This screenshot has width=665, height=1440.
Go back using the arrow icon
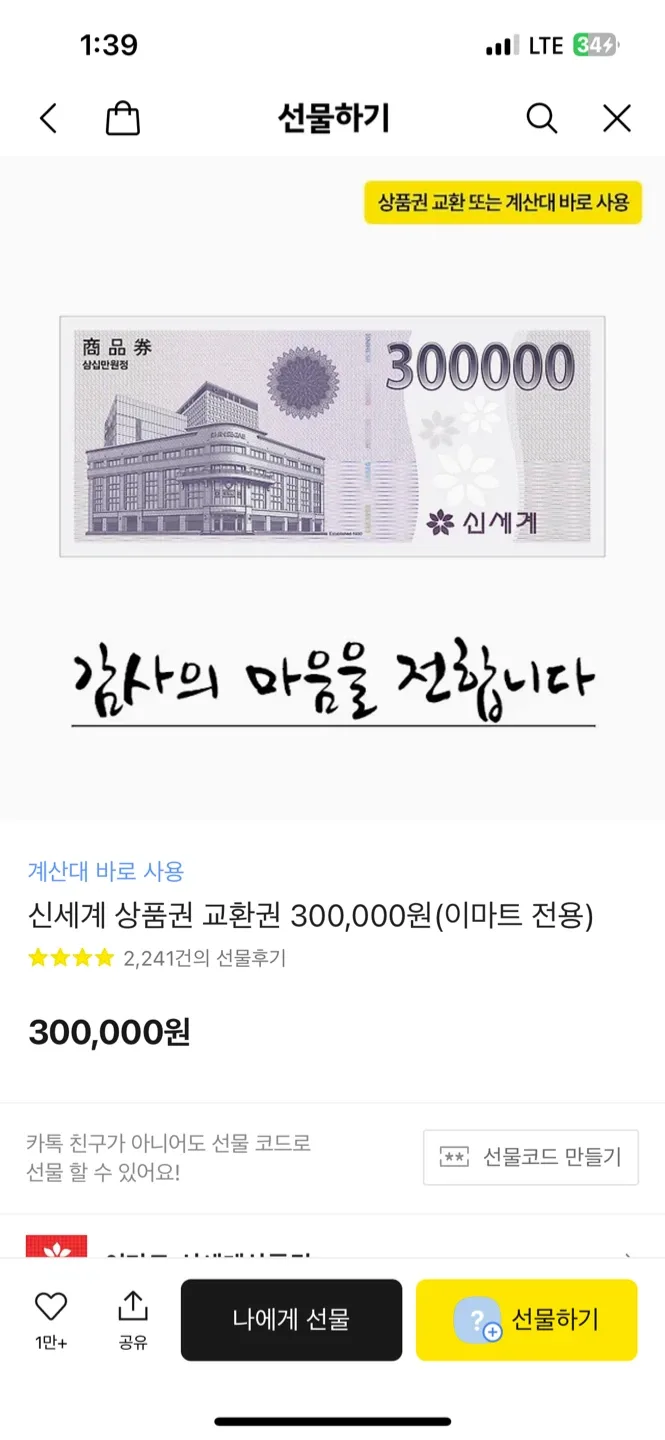click(48, 119)
